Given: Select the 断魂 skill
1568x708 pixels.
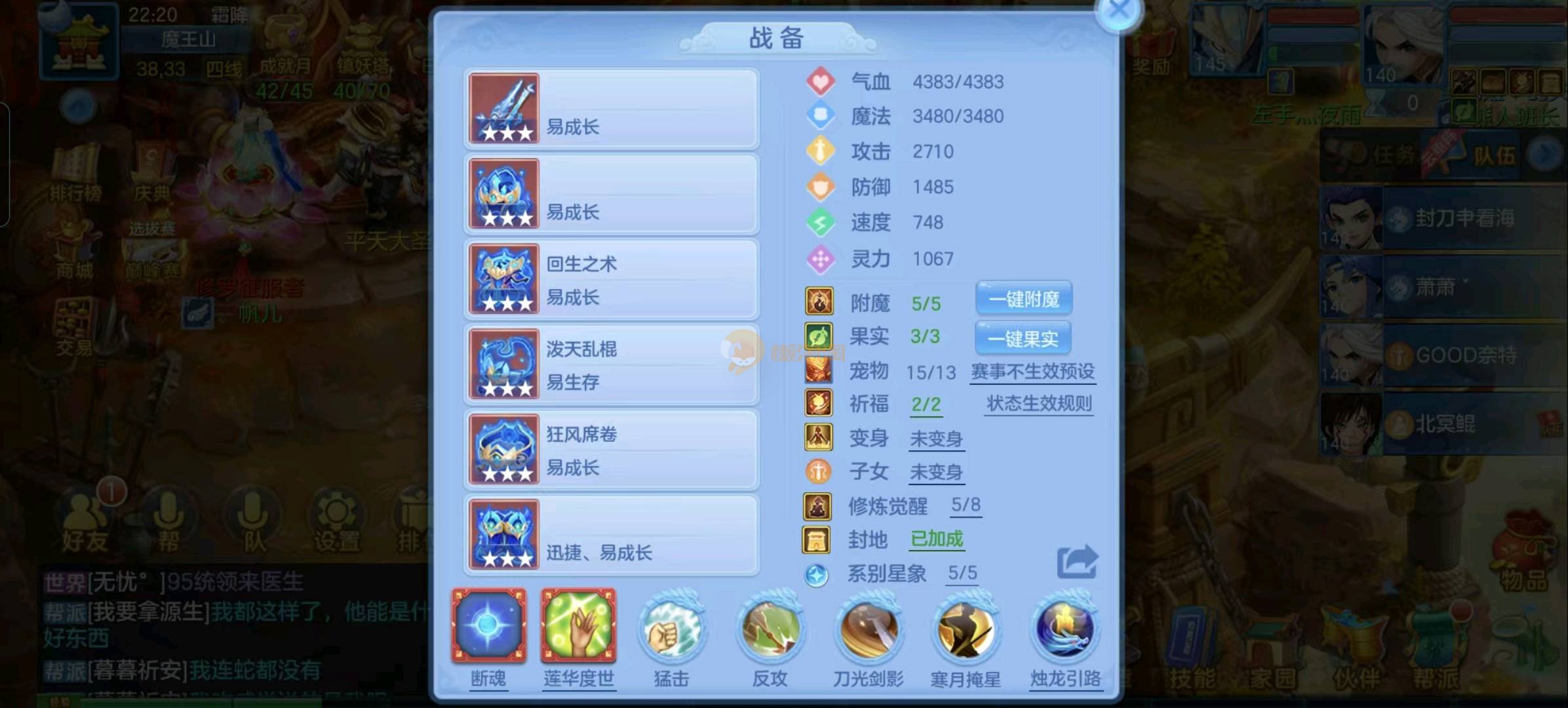Looking at the screenshot, I should [x=488, y=626].
